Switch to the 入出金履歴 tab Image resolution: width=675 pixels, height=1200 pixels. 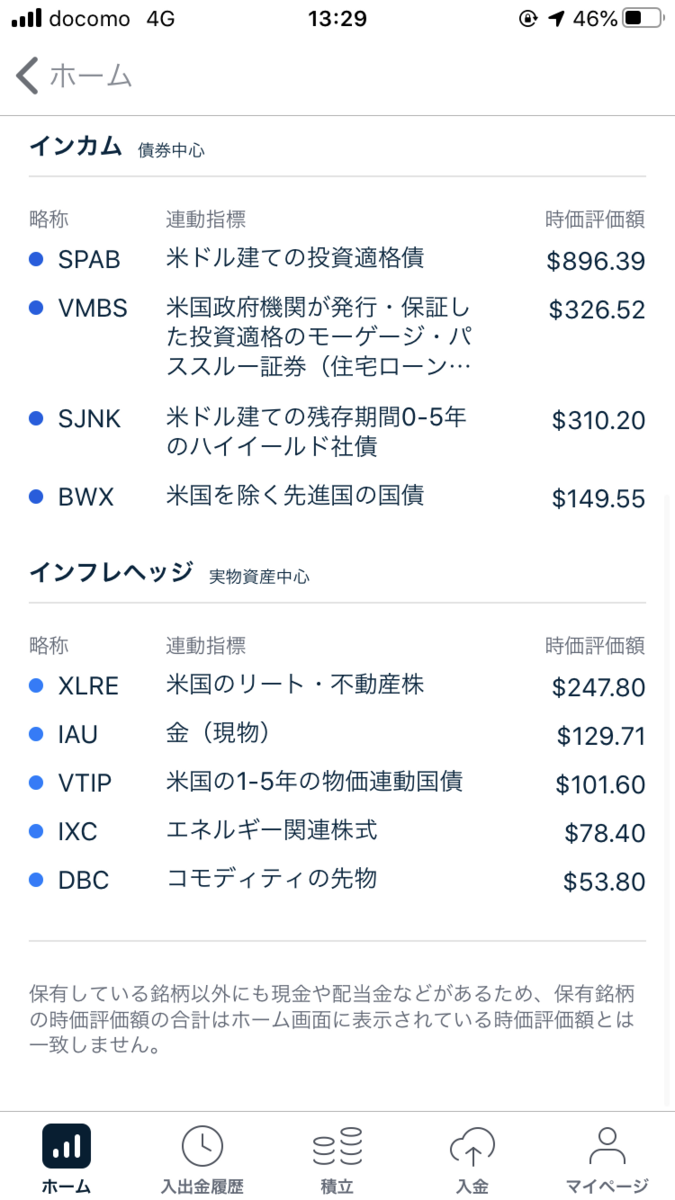pos(202,1158)
